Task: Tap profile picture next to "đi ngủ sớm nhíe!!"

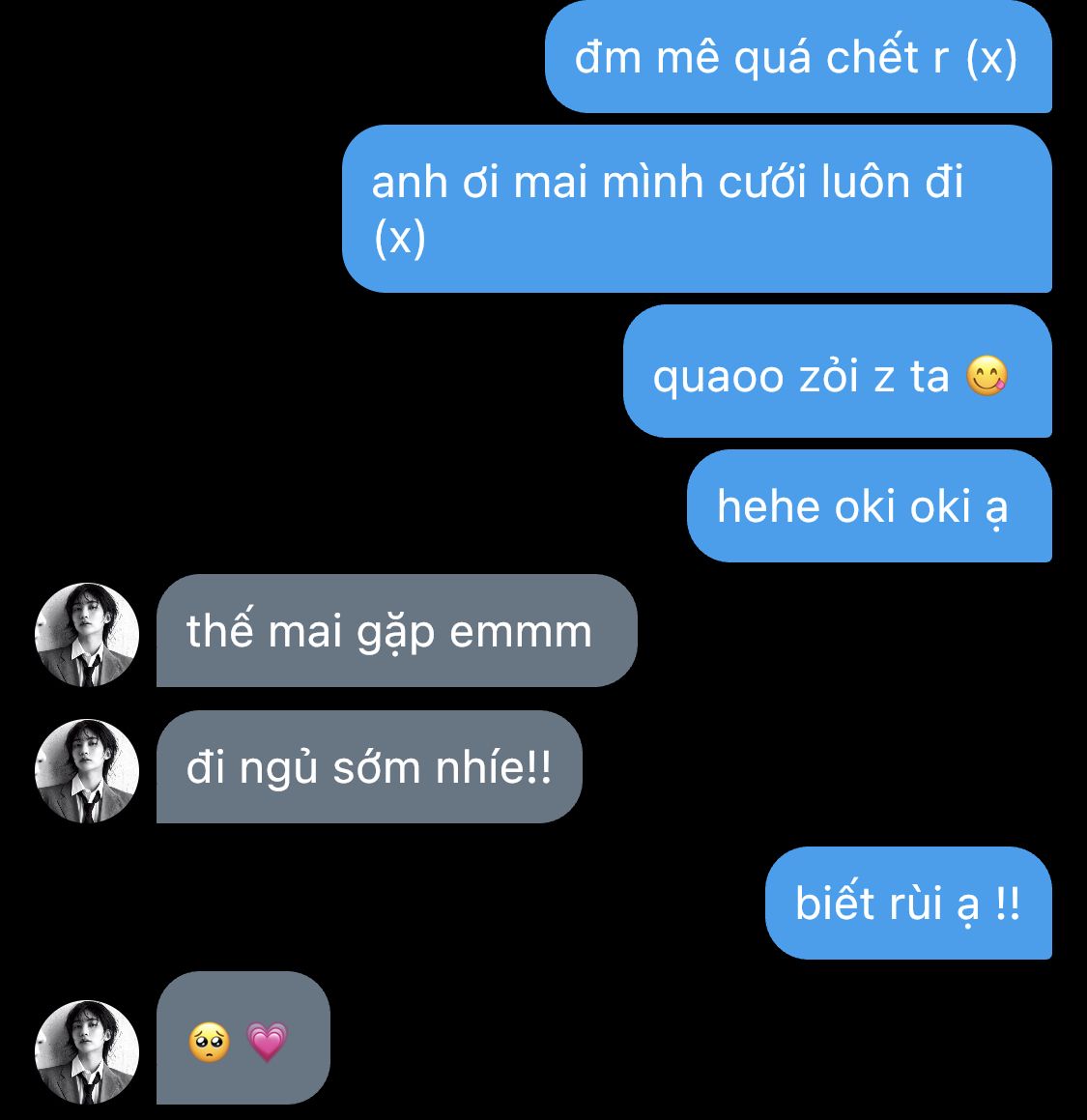Action: point(87,770)
